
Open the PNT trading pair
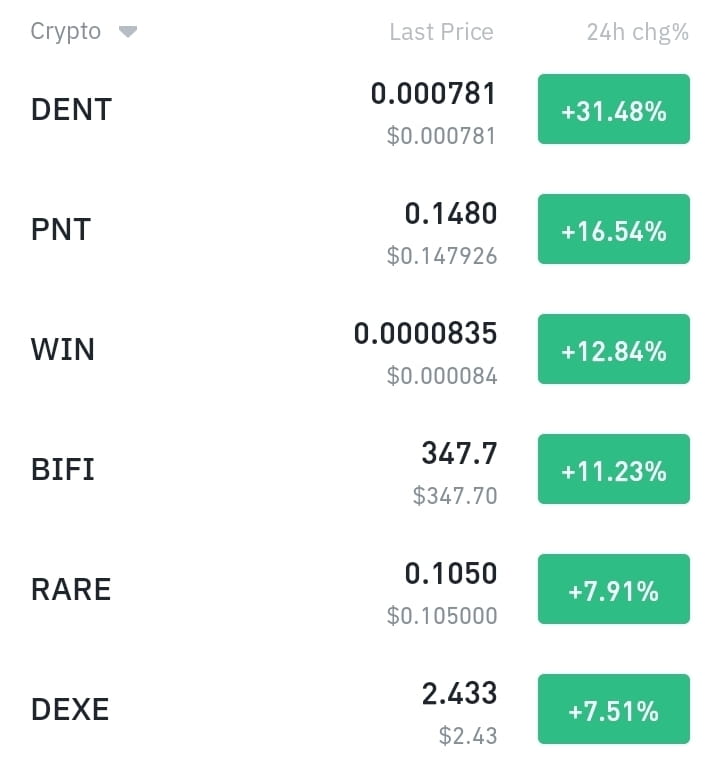click(61, 230)
